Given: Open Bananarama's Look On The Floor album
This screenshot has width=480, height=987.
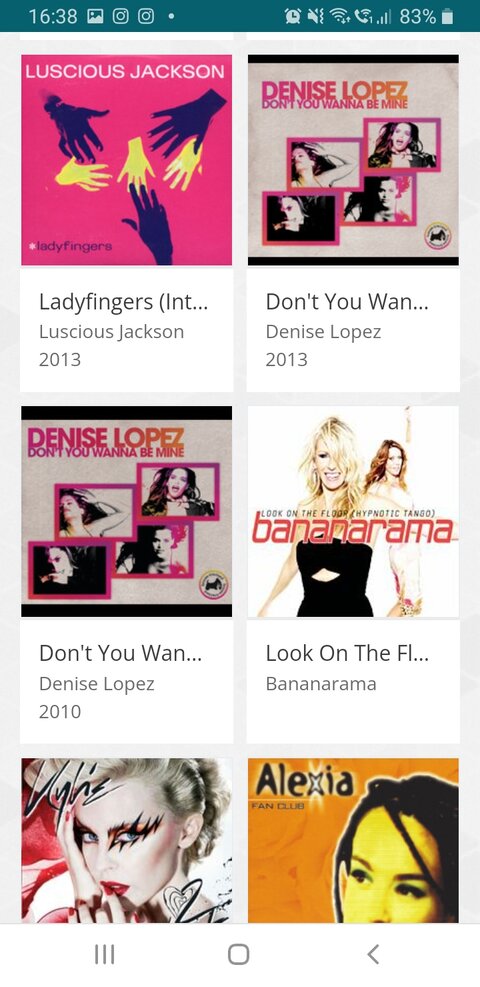Looking at the screenshot, I should click(353, 574).
